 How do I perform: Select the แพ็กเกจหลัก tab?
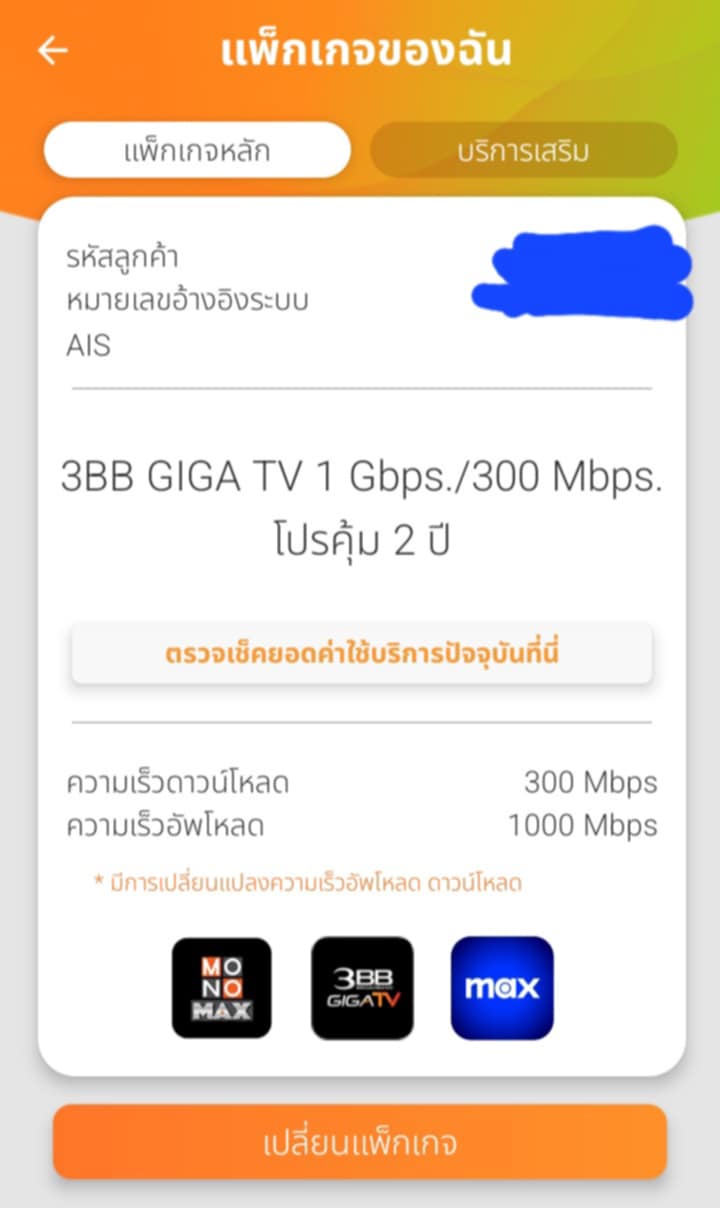click(x=197, y=151)
